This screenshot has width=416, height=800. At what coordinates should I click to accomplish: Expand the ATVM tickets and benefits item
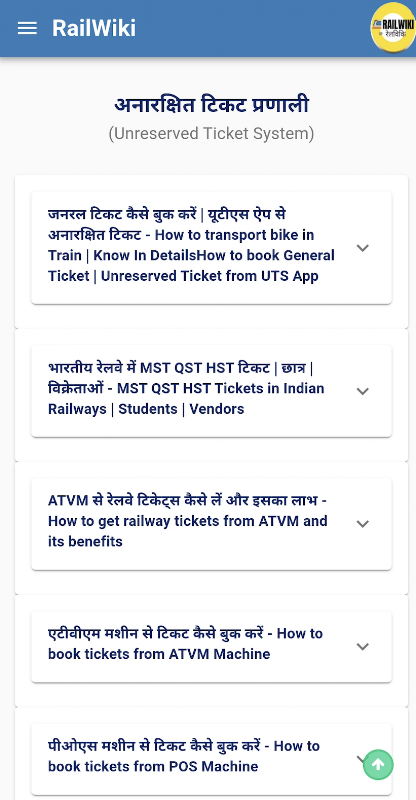[x=211, y=523]
